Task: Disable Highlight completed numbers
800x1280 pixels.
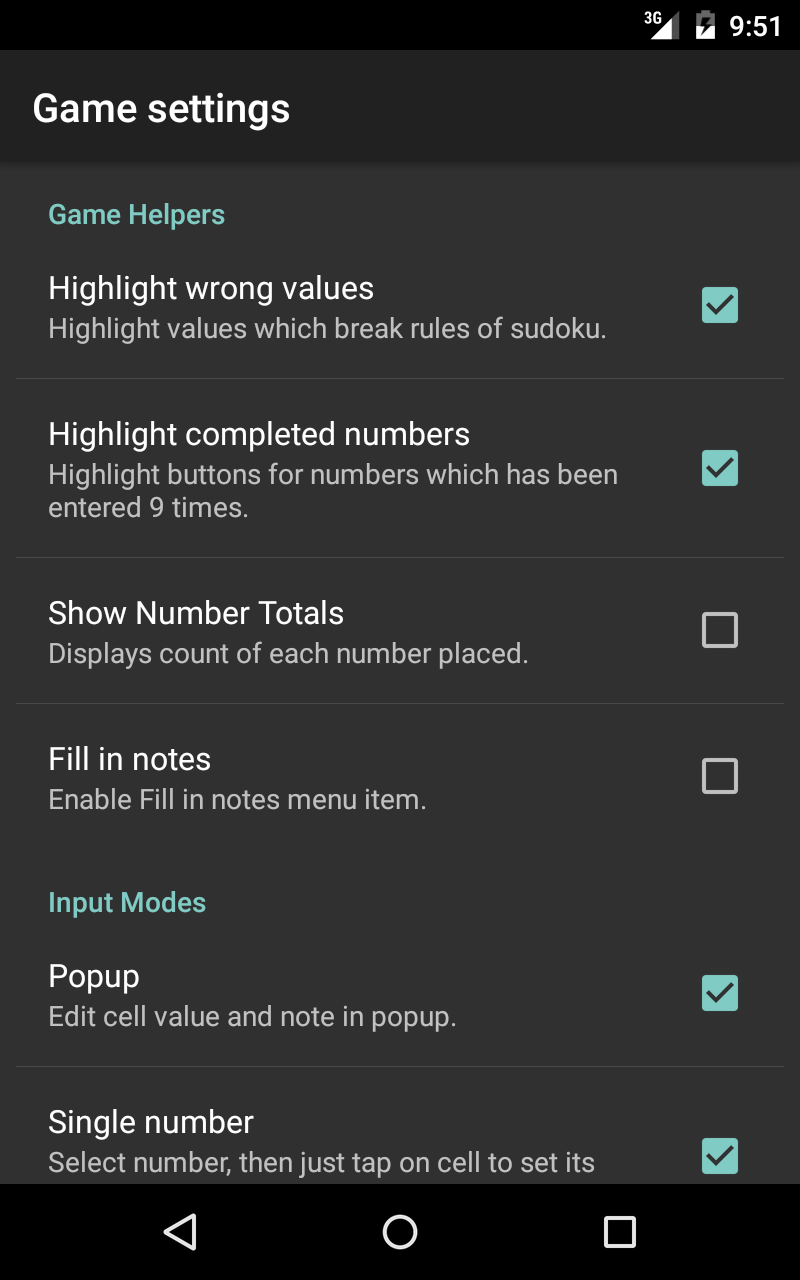Action: click(x=719, y=468)
